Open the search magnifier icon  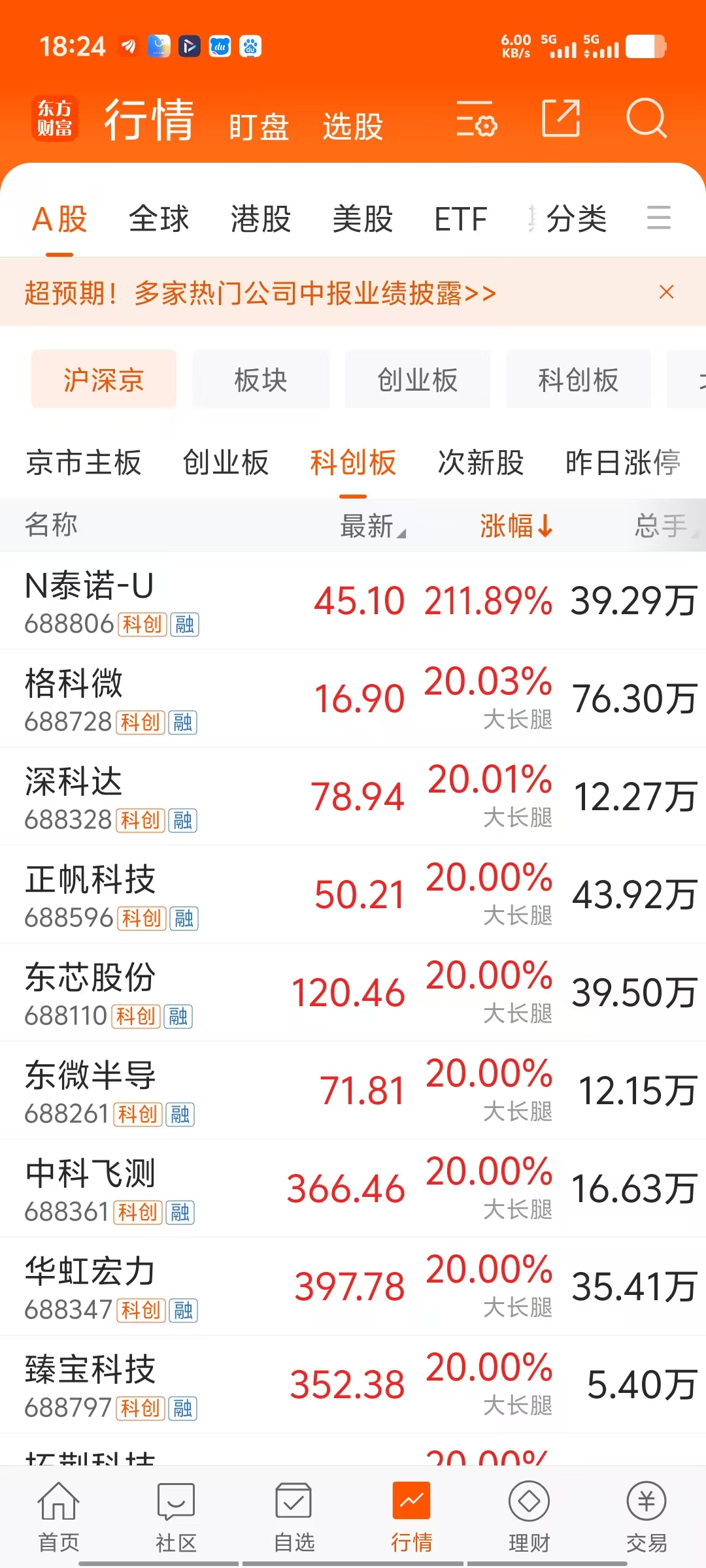point(646,118)
